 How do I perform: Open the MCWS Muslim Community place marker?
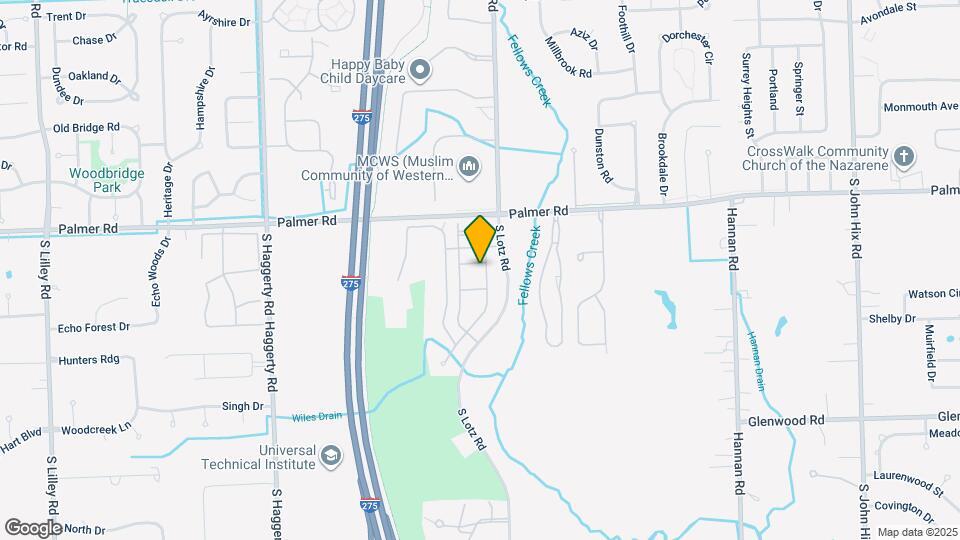tap(467, 166)
